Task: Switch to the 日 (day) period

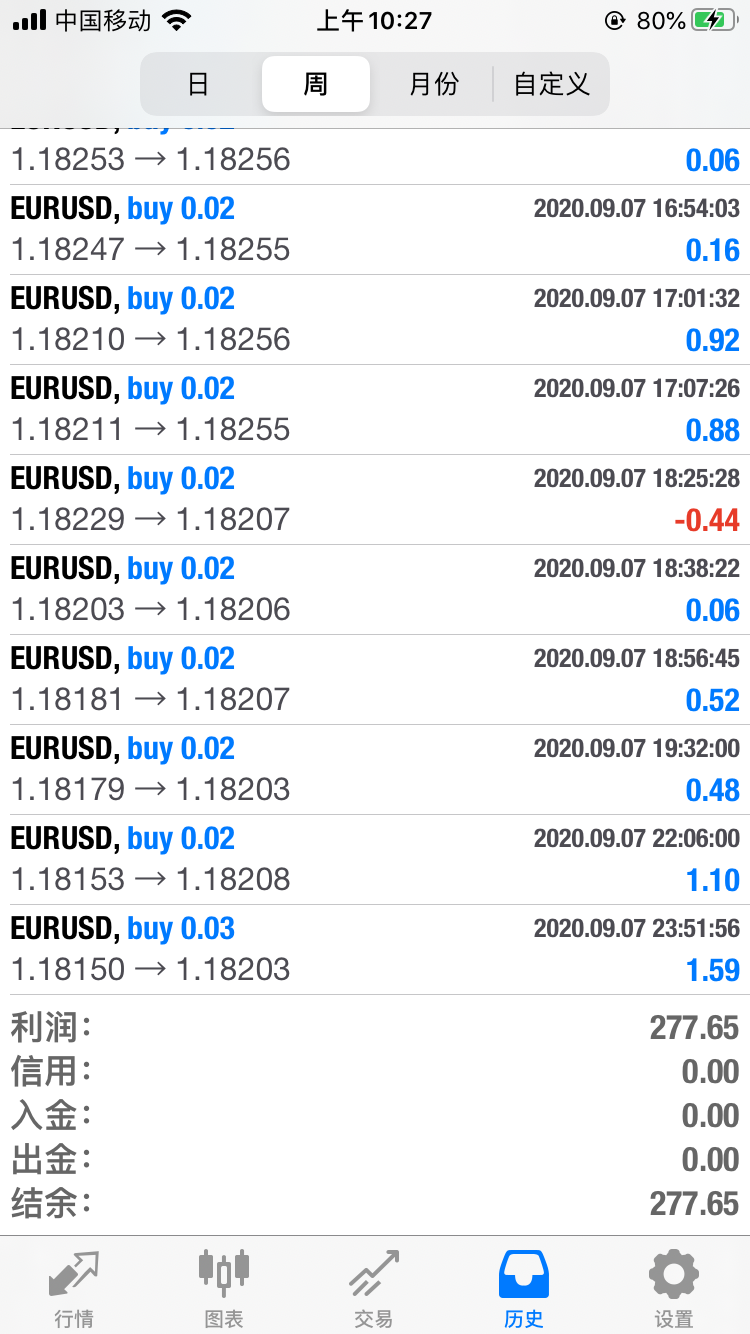Action: click(x=198, y=84)
